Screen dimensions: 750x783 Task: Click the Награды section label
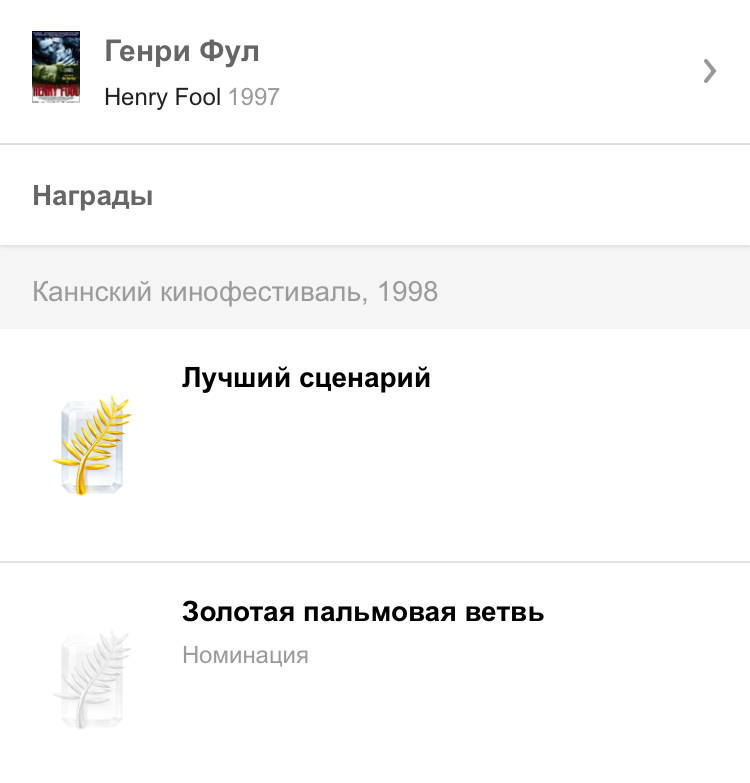coord(92,196)
